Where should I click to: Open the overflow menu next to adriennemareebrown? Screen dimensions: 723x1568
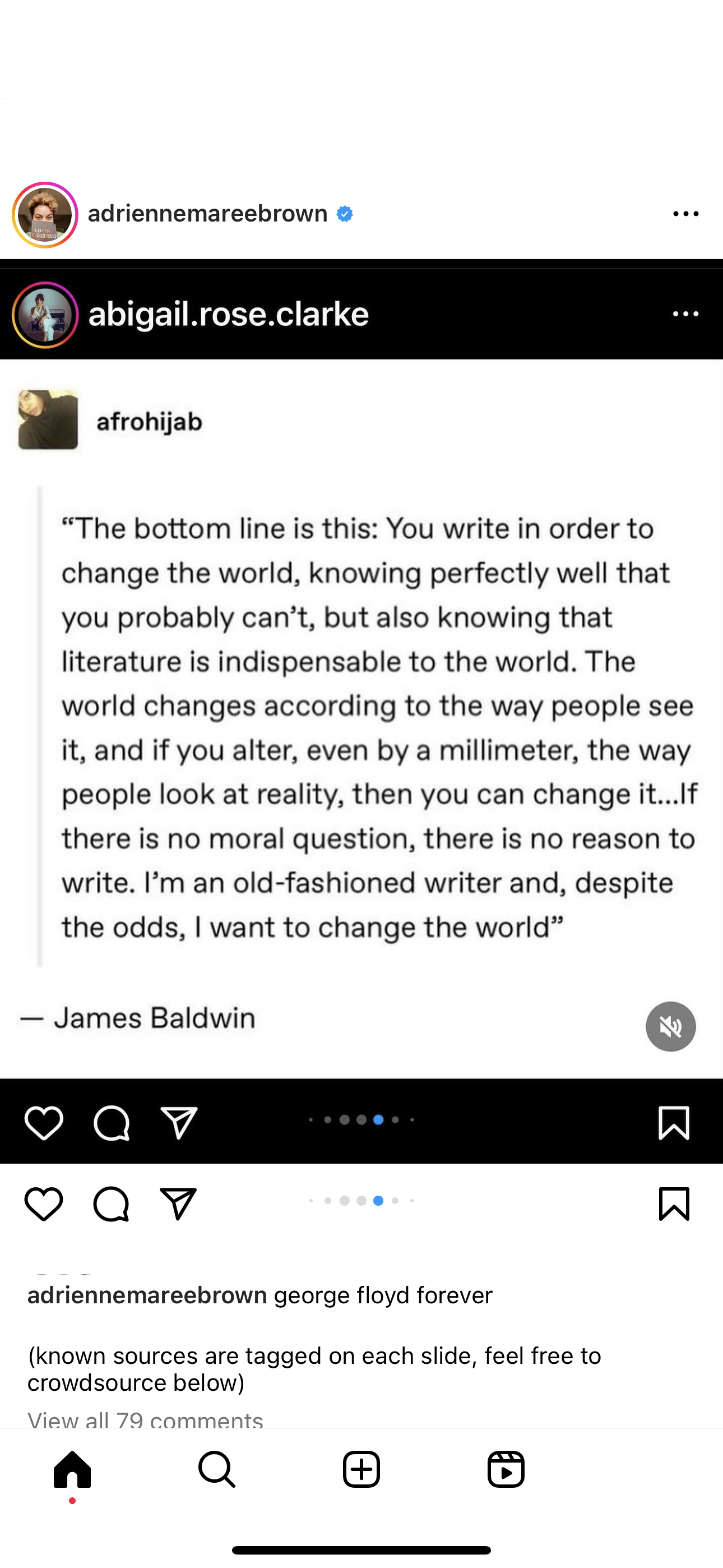tap(685, 214)
